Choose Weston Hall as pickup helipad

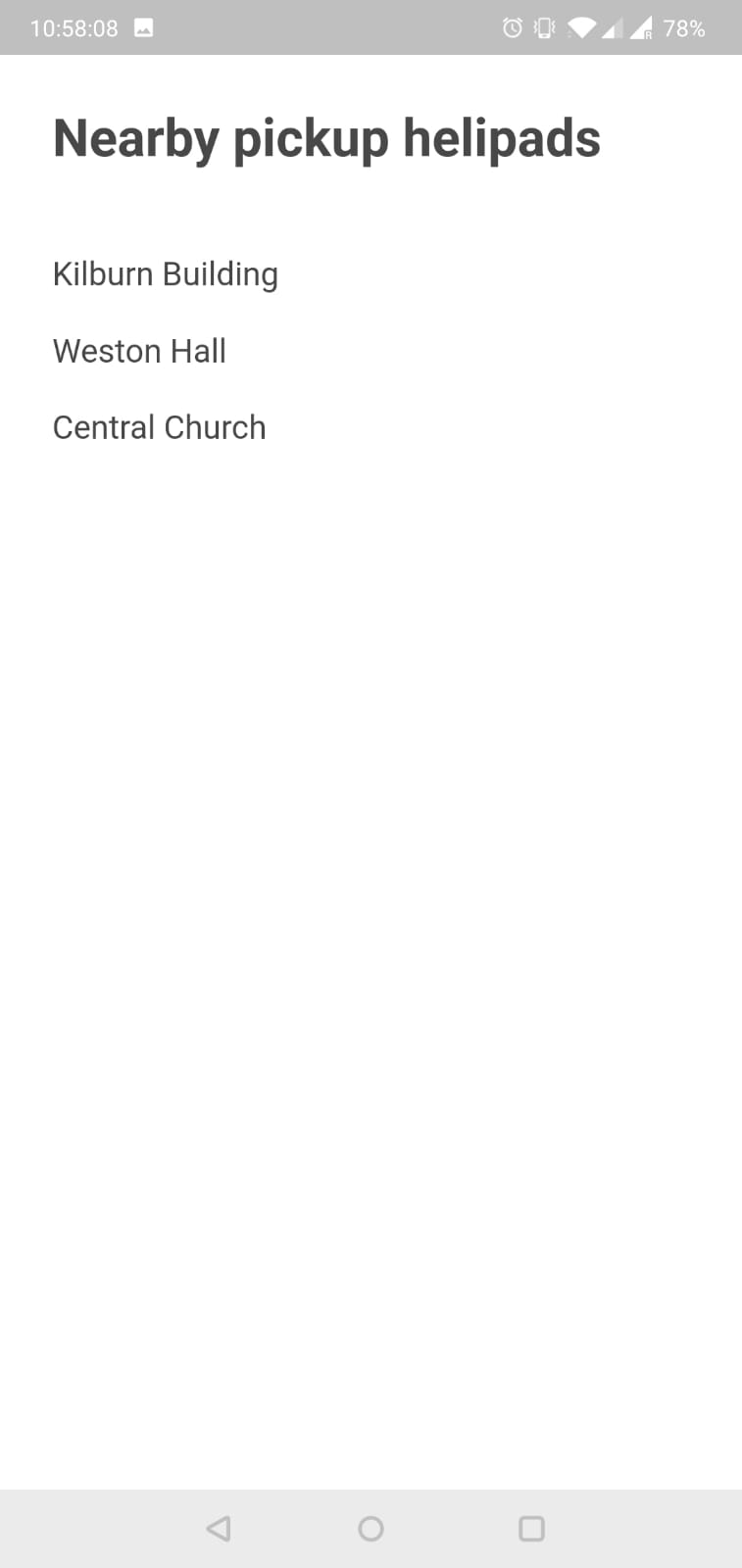click(139, 351)
